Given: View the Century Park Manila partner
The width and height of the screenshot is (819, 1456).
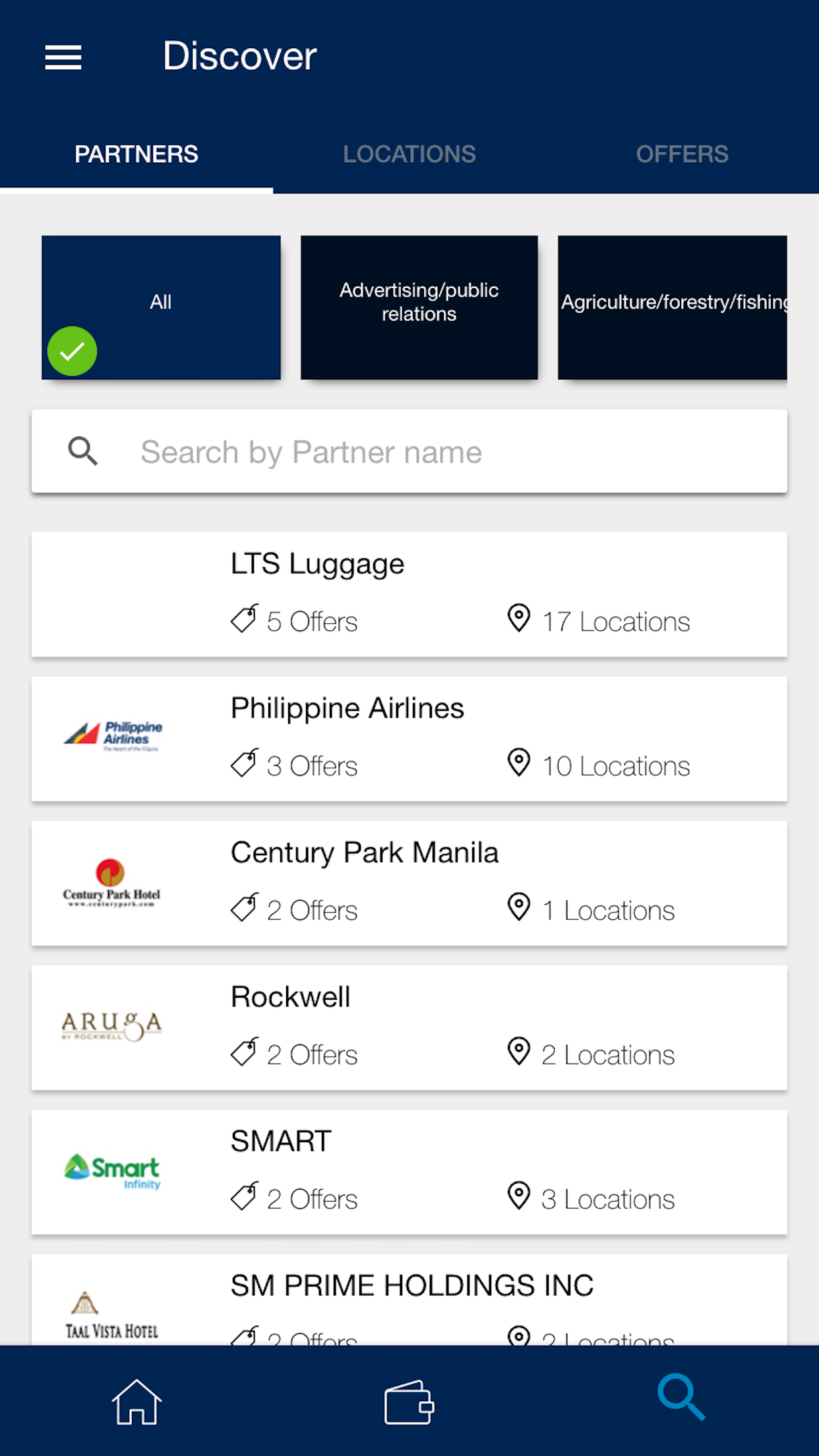Looking at the screenshot, I should (409, 883).
